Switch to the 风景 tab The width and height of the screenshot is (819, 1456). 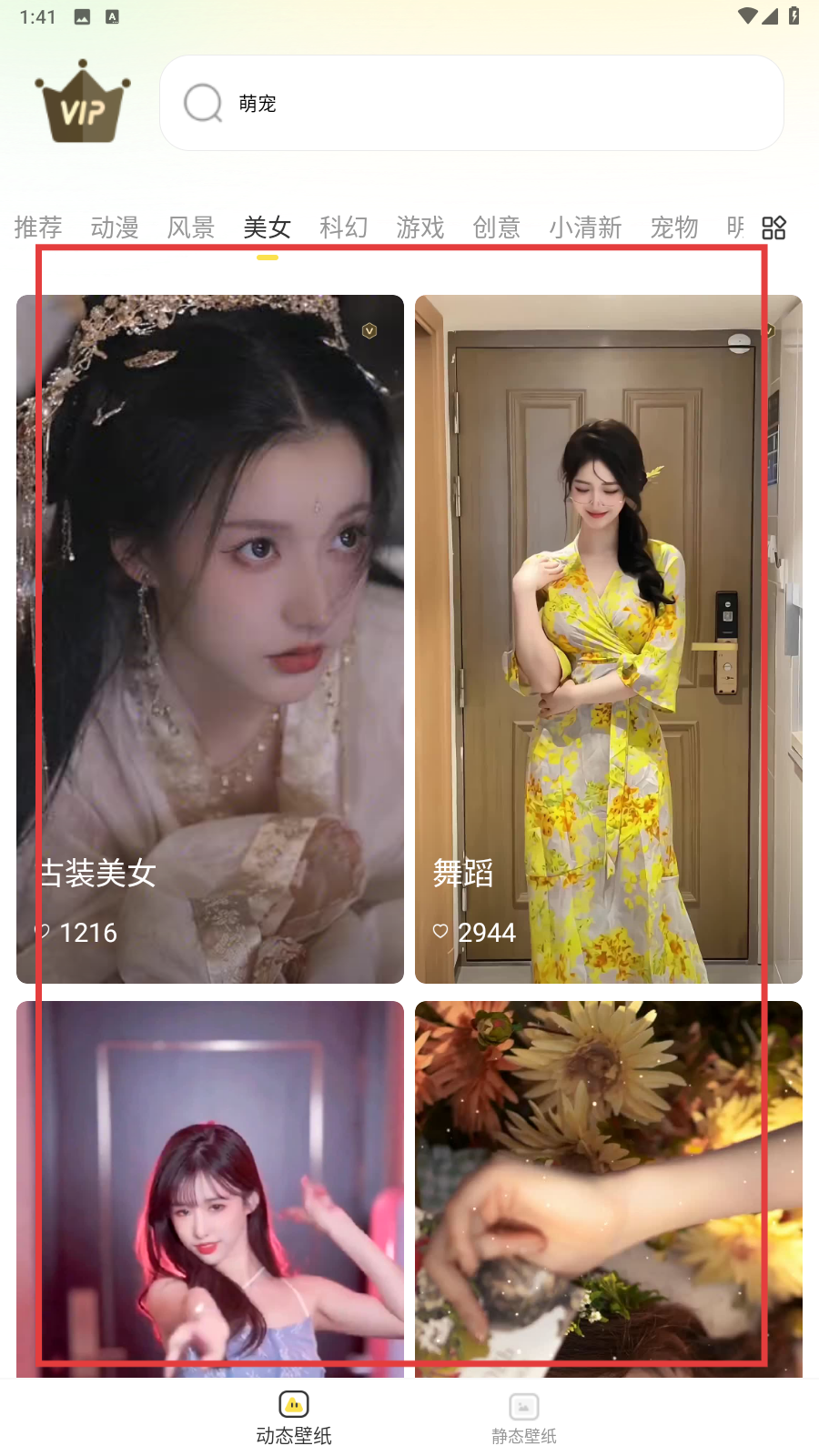click(191, 227)
